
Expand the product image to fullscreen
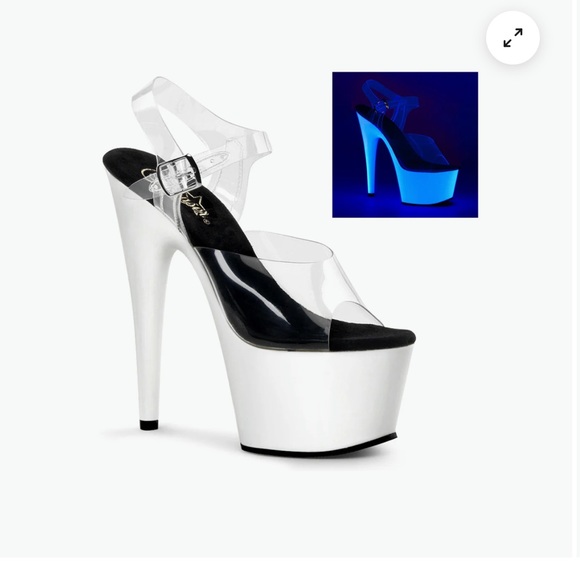click(x=513, y=38)
